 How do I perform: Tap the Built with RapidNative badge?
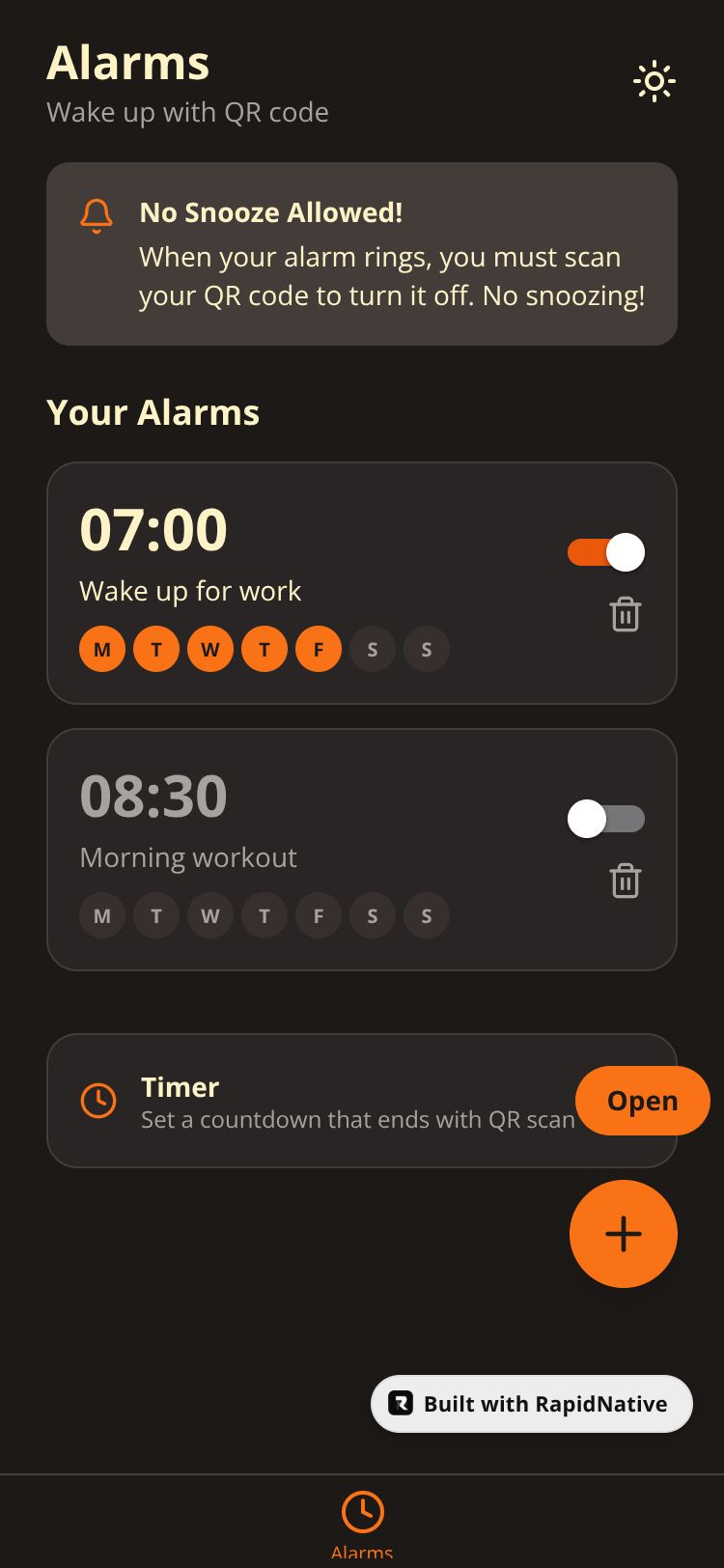[532, 1404]
